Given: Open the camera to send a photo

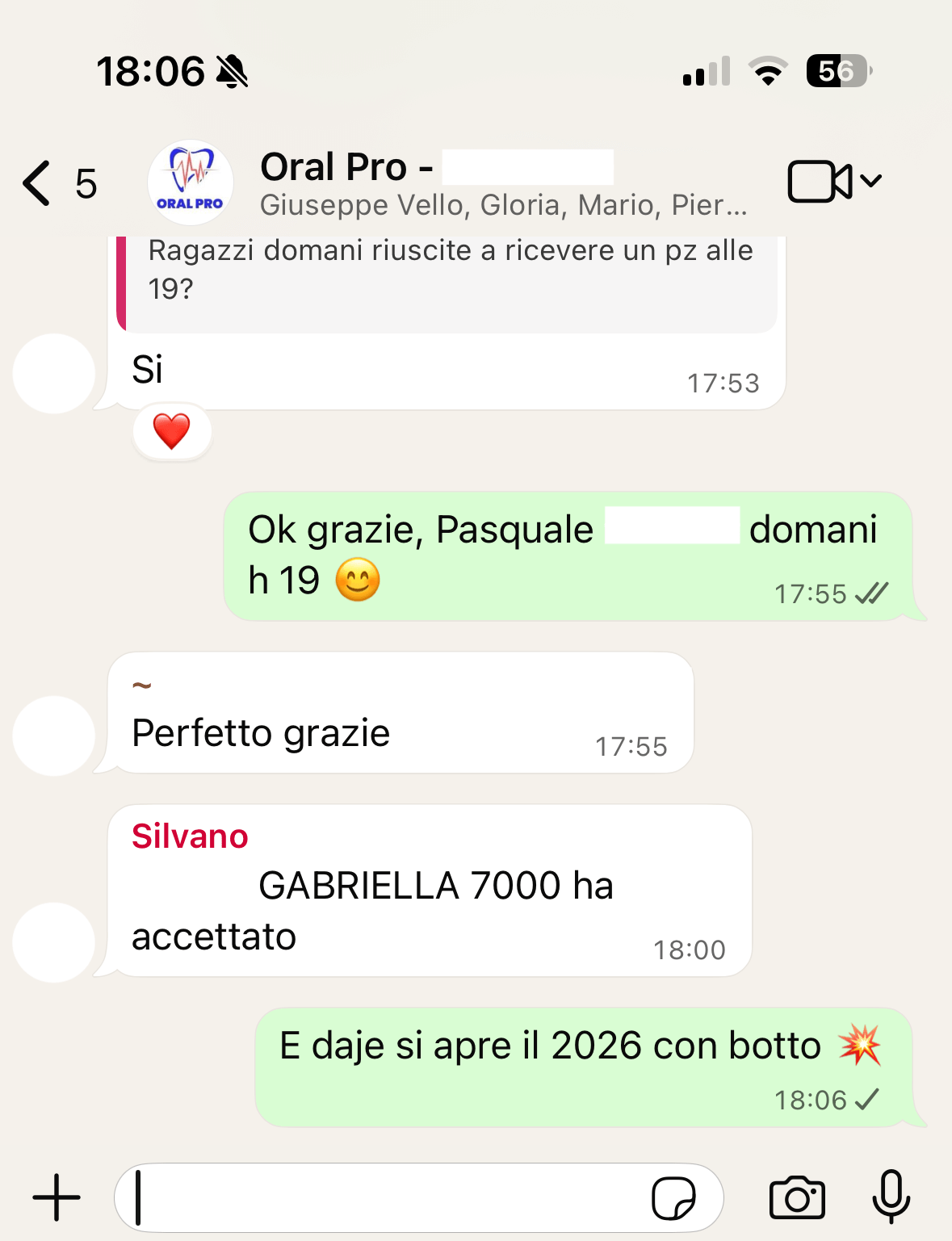Looking at the screenshot, I should click(797, 1197).
